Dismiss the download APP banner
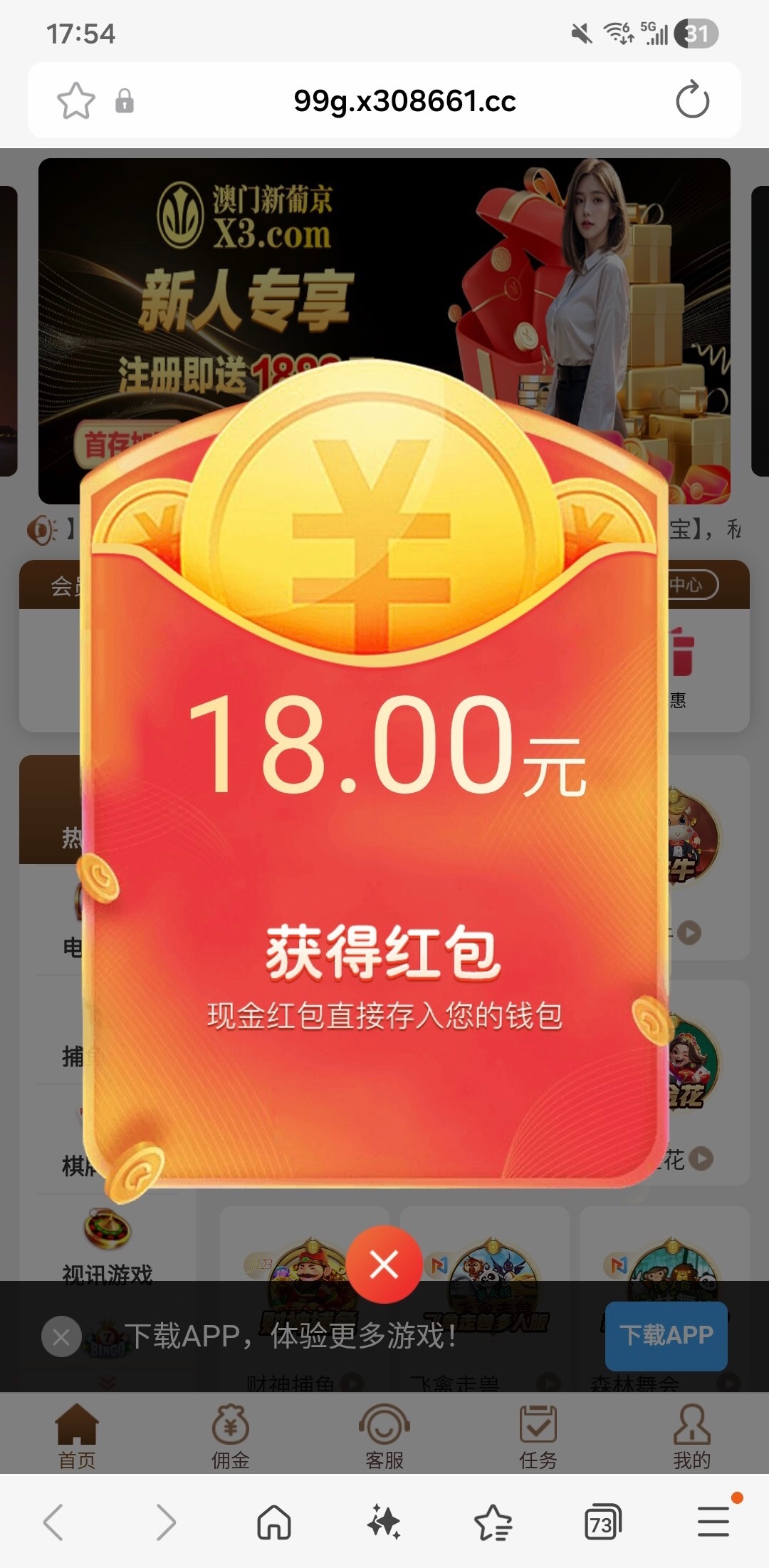 pyautogui.click(x=61, y=1336)
